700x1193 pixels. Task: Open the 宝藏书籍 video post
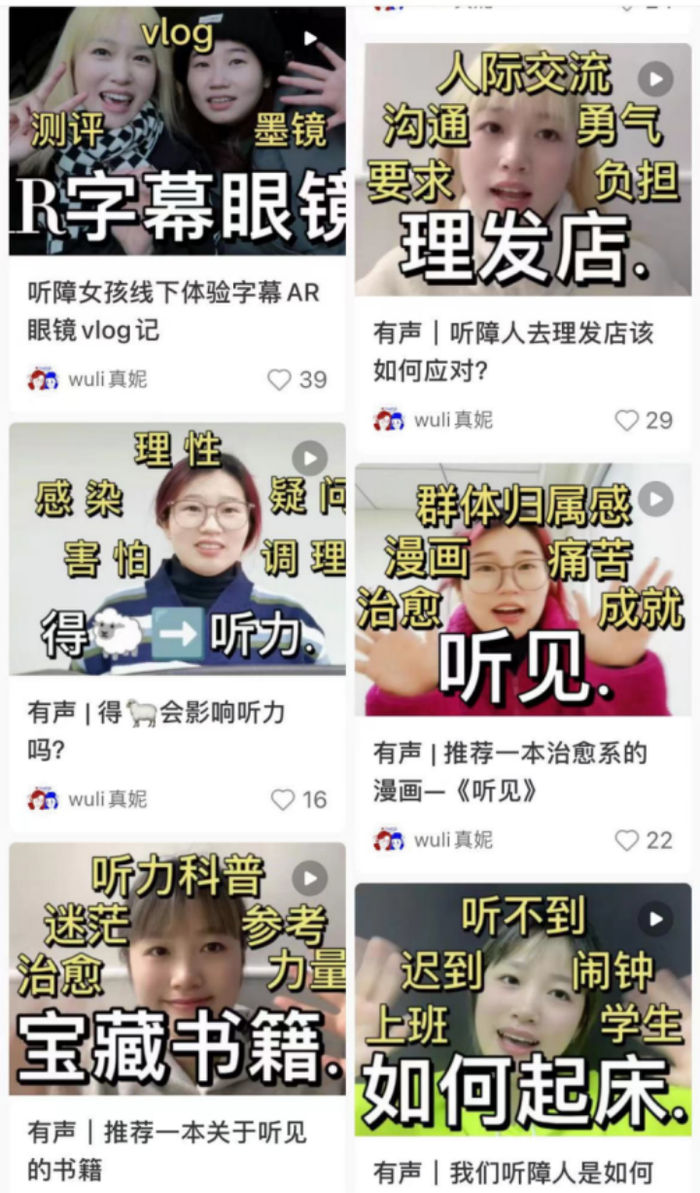(177, 968)
